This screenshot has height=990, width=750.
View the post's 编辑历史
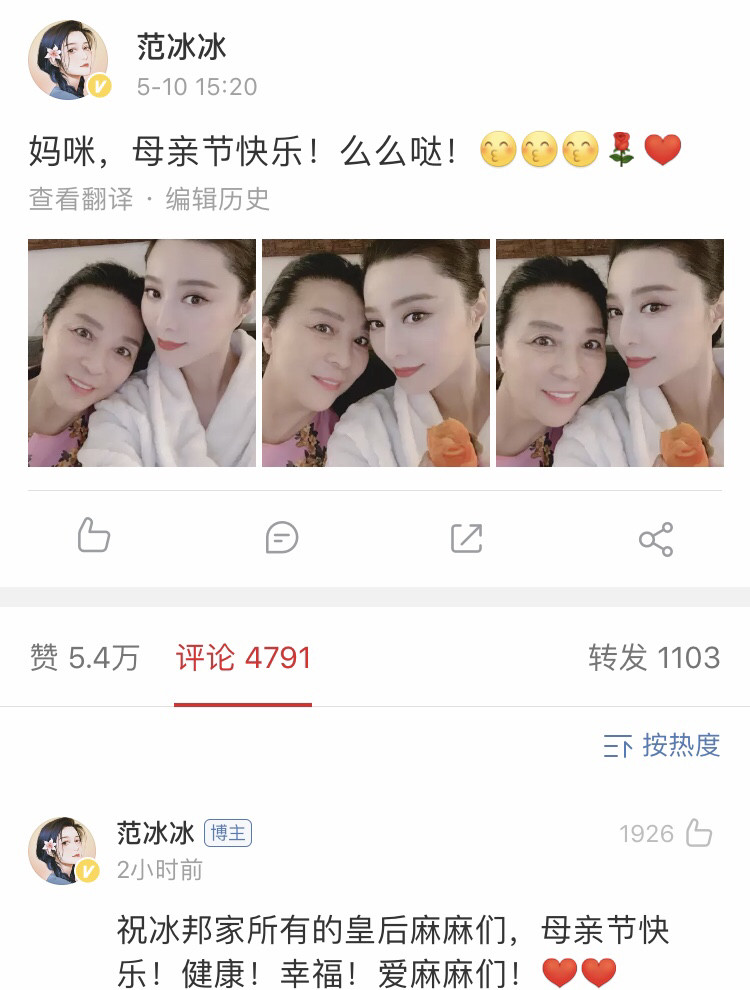click(x=218, y=199)
